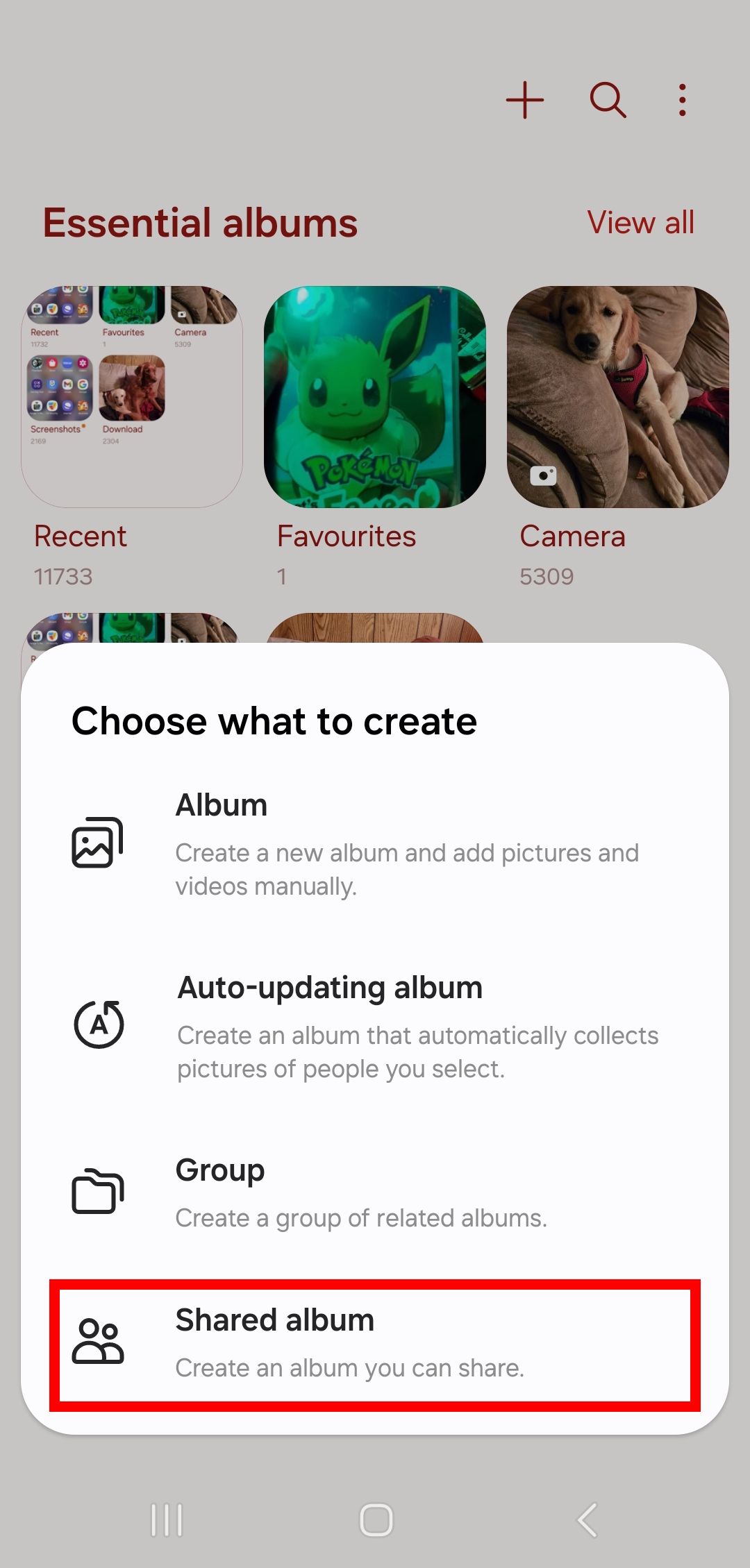Open the View all link
This screenshot has height=1568, width=750.
[x=640, y=222]
